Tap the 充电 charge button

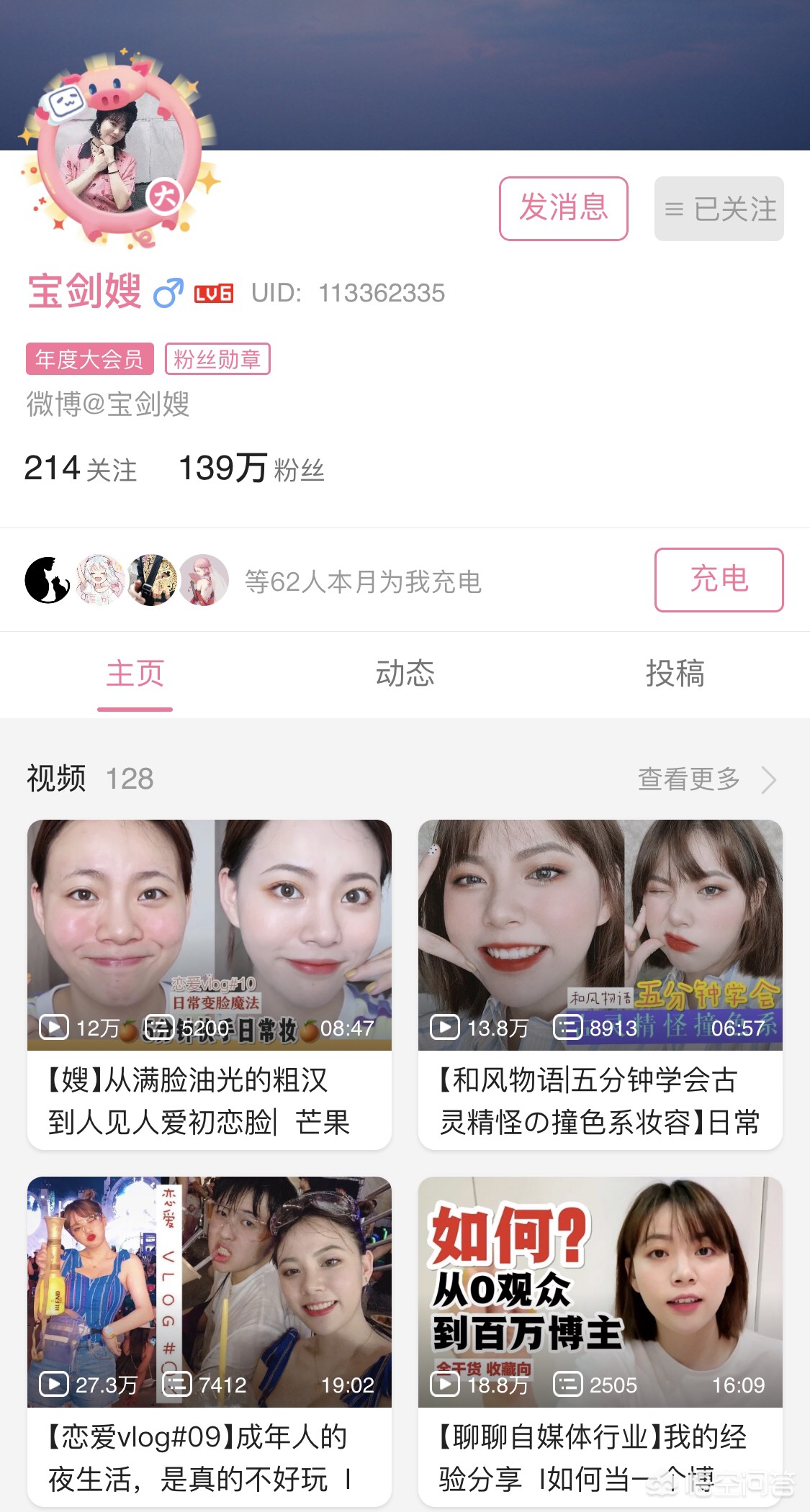(x=719, y=580)
